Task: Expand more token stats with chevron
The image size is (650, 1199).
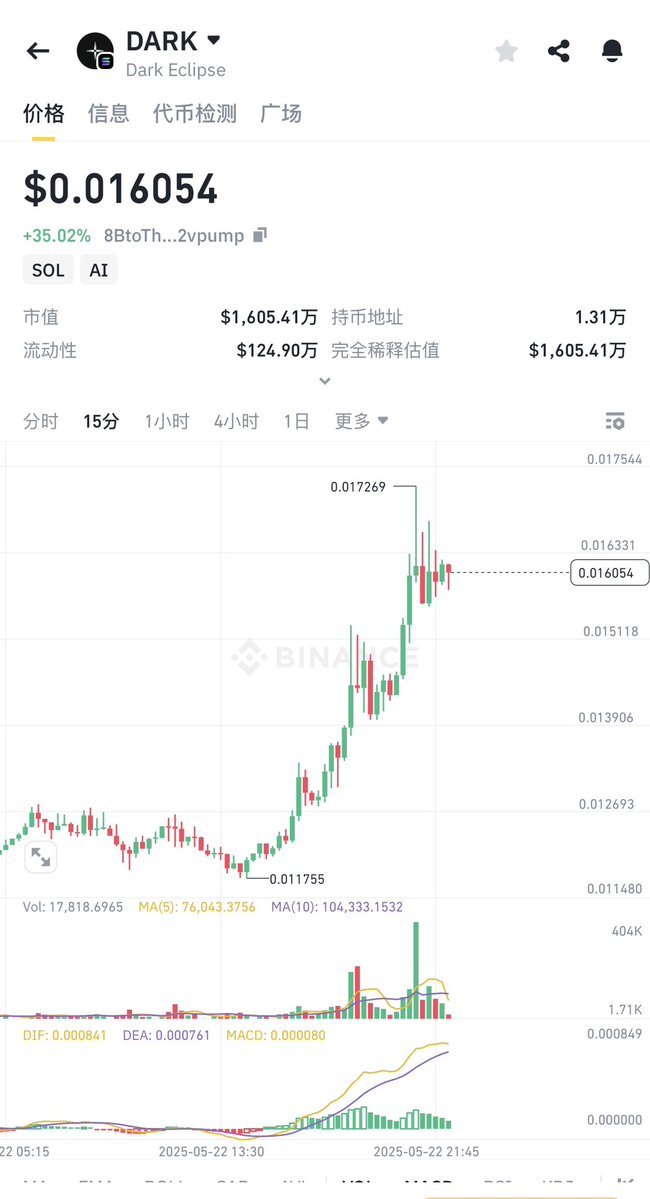Action: [325, 381]
